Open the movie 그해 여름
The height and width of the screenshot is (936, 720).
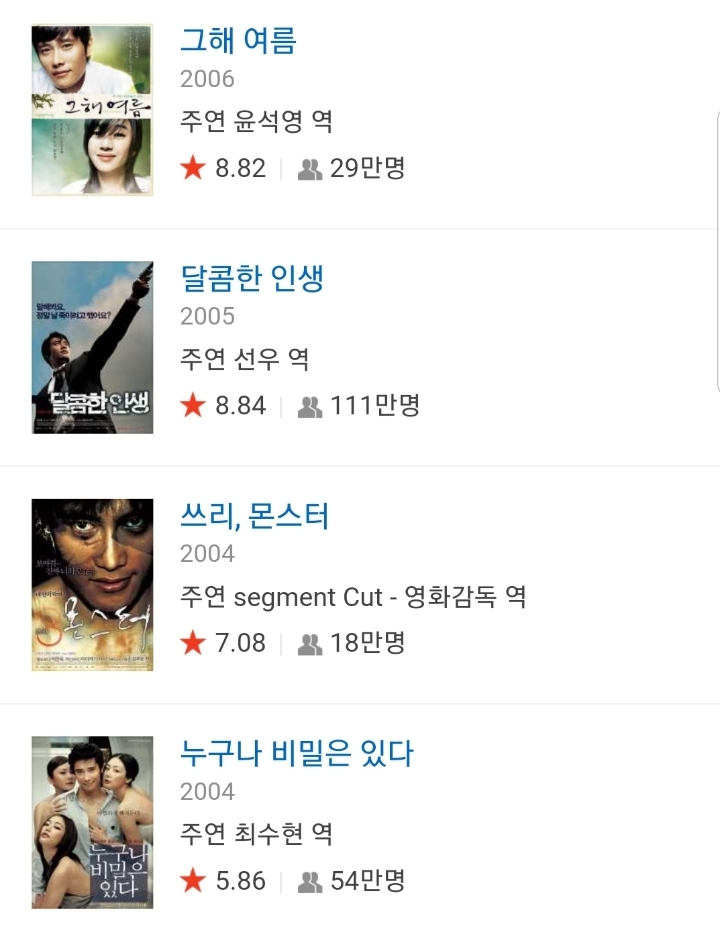237,41
